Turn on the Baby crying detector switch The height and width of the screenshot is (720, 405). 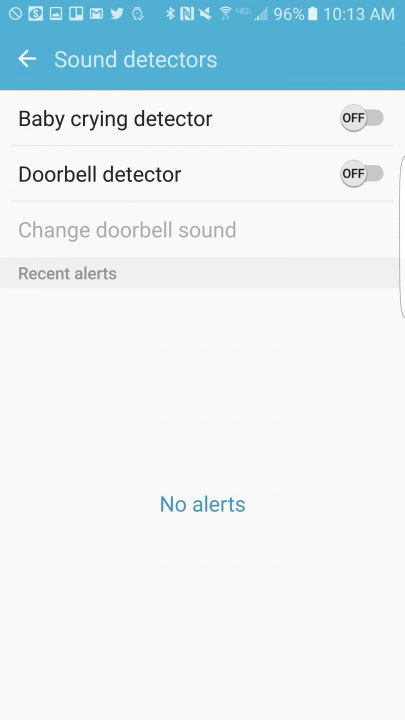362,118
